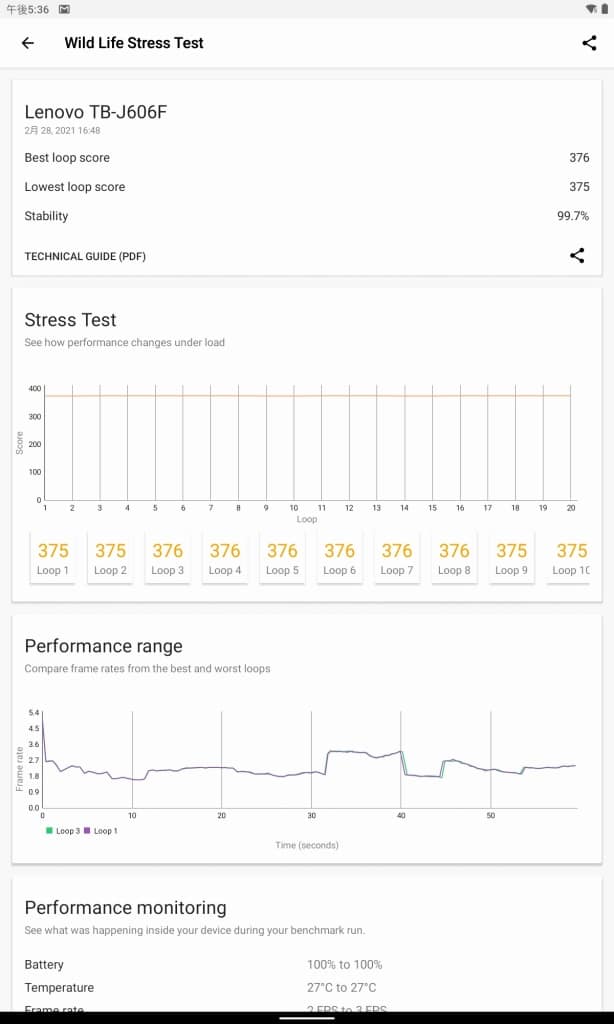Viewport: 614px width, 1024px height.
Task: Choose the Loop 6 score card
Action: [340, 558]
